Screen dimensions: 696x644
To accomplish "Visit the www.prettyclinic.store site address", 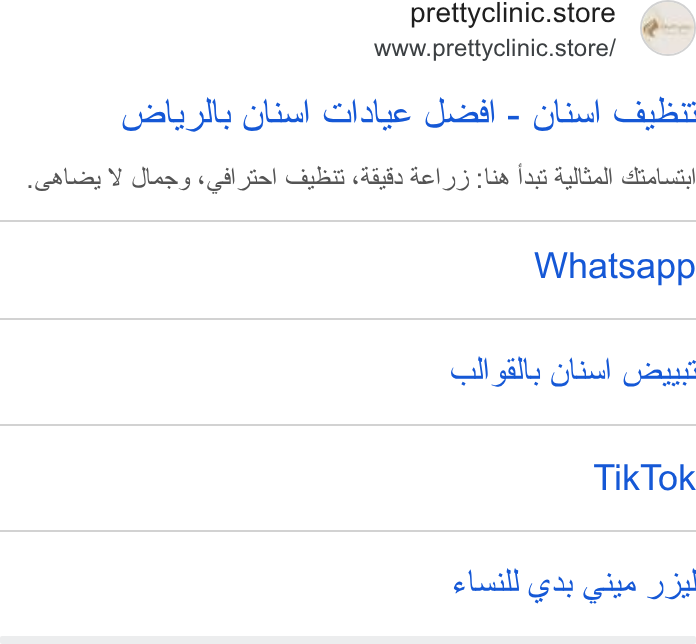I will coord(494,48).
